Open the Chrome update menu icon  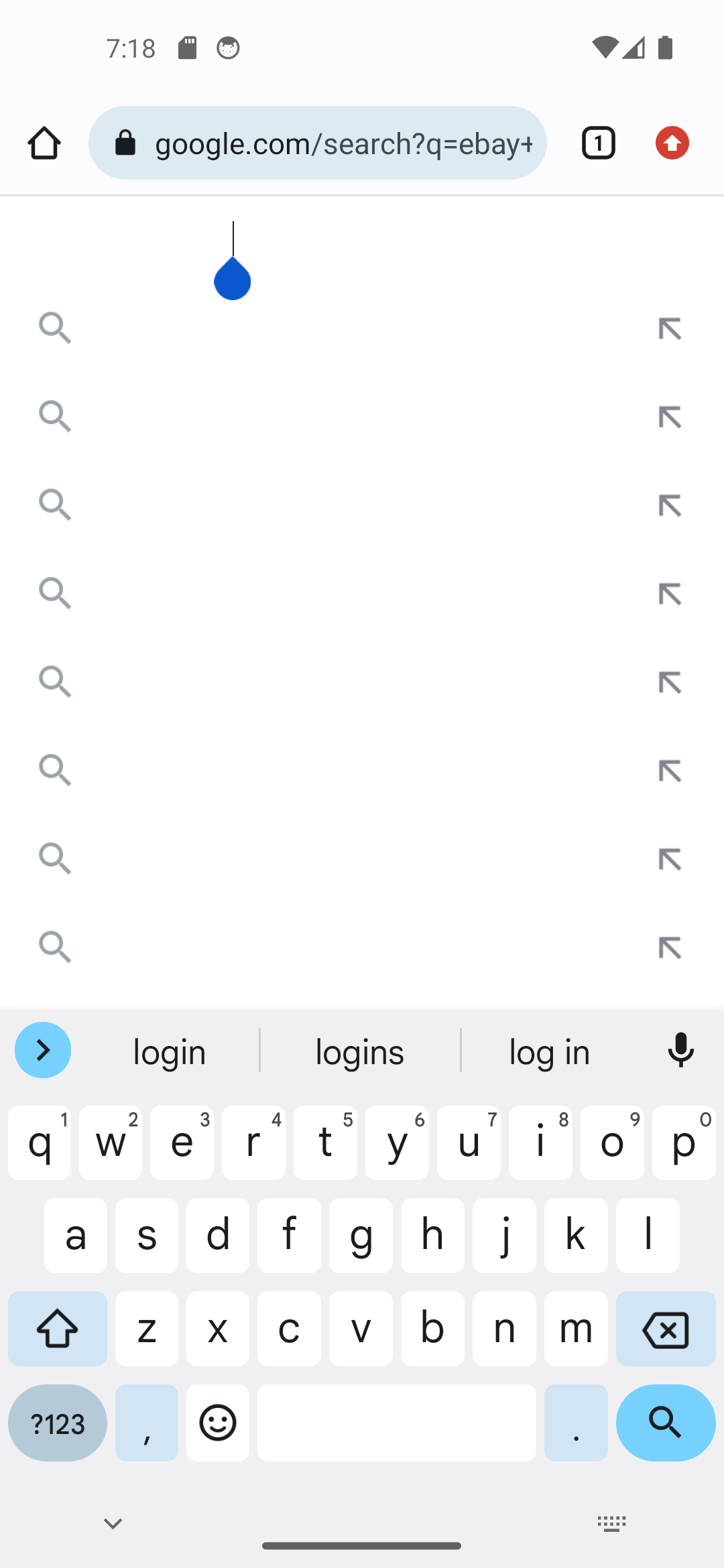click(672, 143)
